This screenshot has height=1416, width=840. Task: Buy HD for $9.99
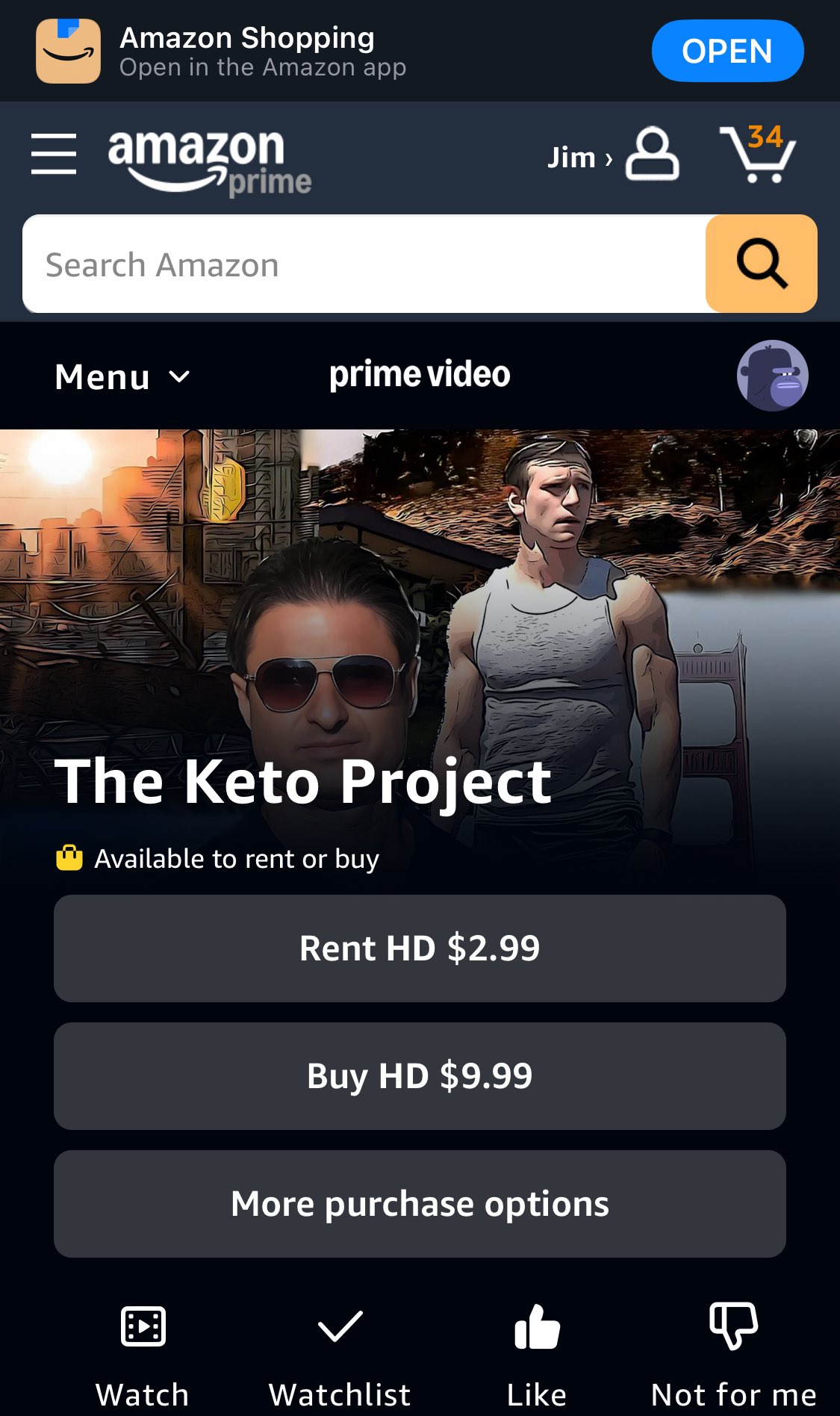(420, 1076)
